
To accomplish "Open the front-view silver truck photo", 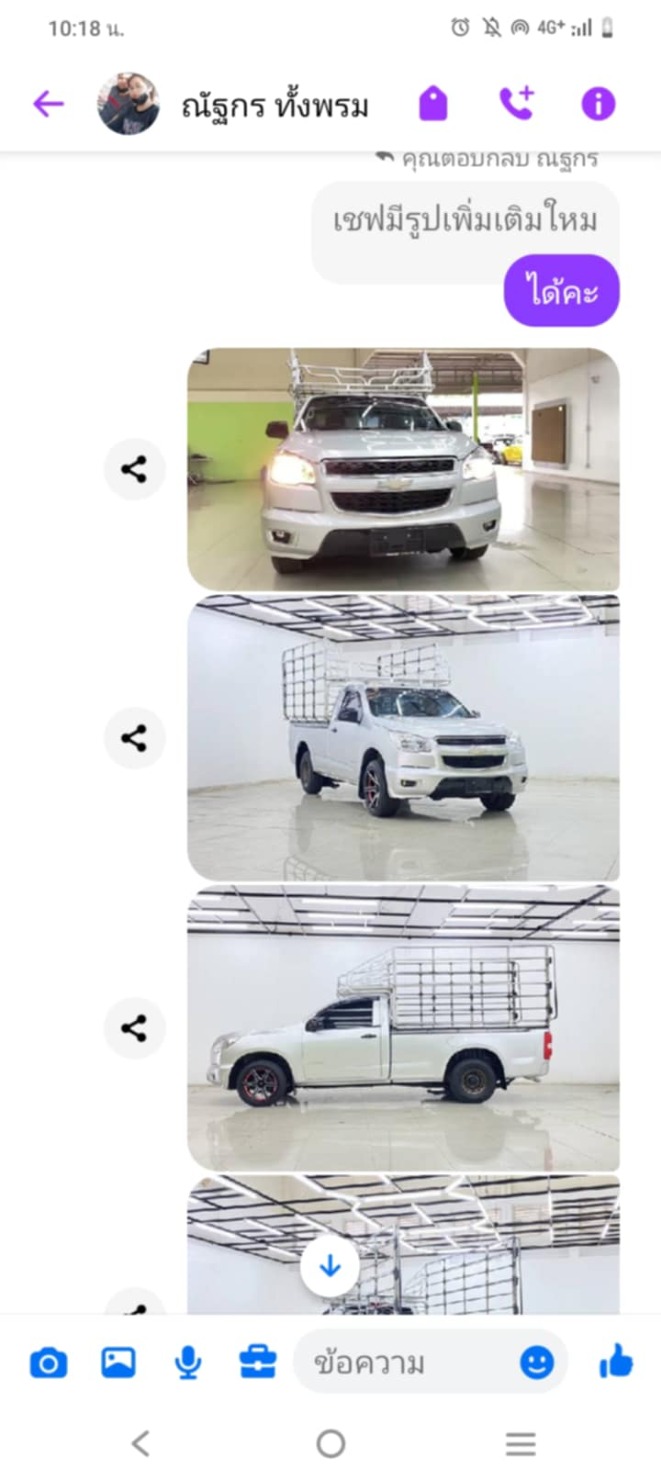I will [x=403, y=468].
